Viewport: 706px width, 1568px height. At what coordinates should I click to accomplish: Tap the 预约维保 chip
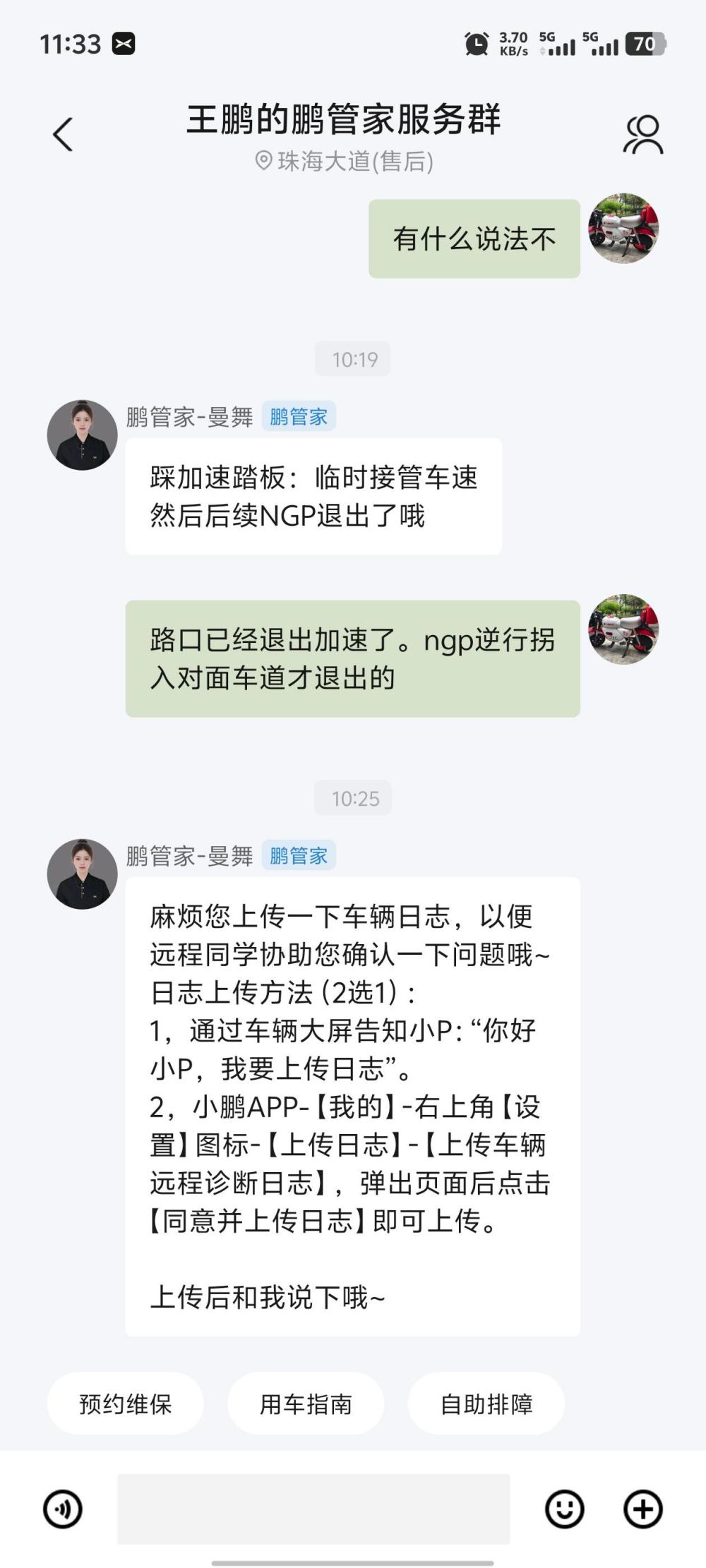tap(126, 1404)
